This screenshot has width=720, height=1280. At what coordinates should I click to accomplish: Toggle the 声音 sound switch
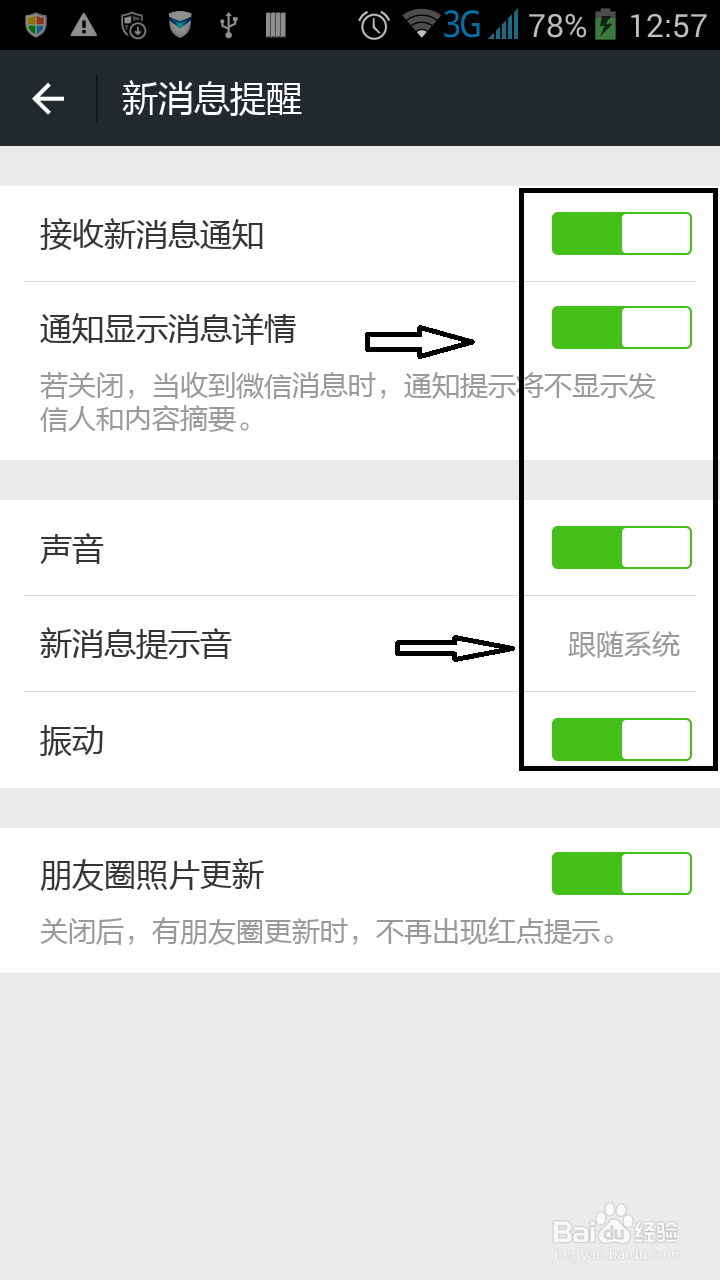[x=621, y=547]
